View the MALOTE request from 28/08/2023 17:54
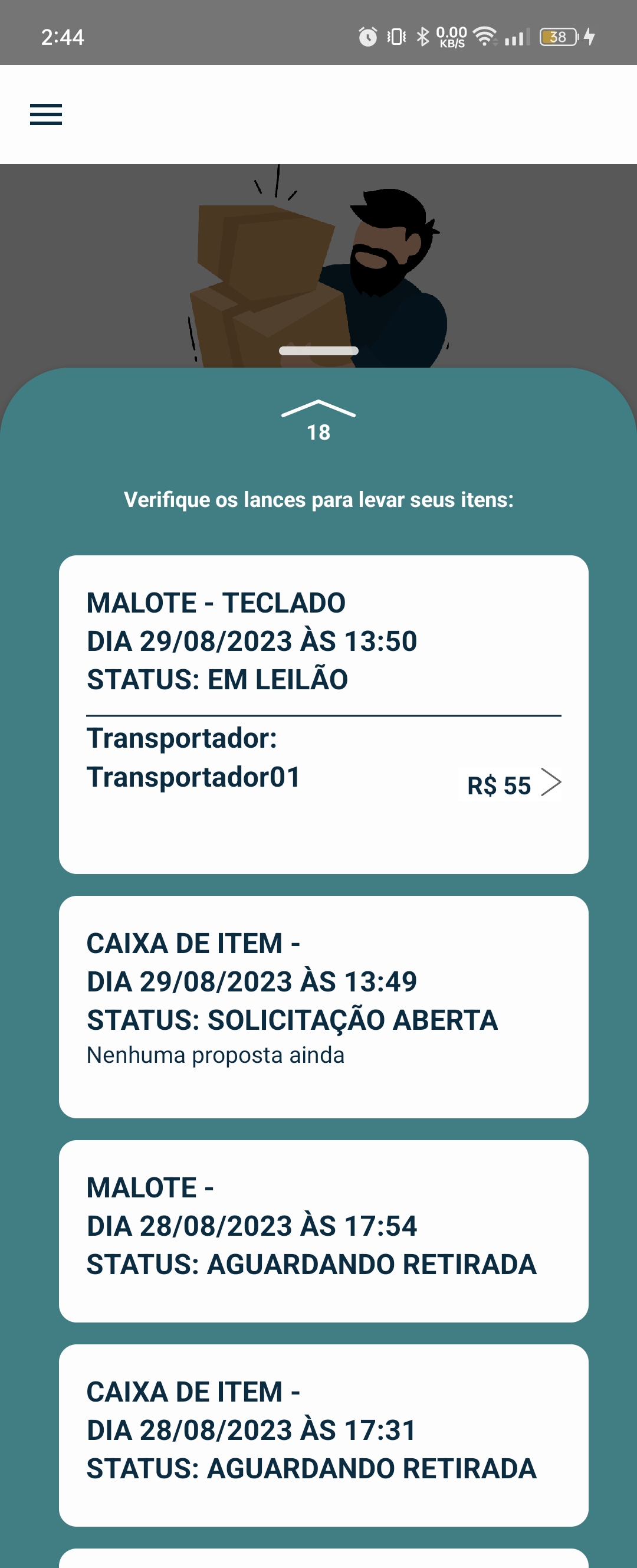 click(323, 1230)
